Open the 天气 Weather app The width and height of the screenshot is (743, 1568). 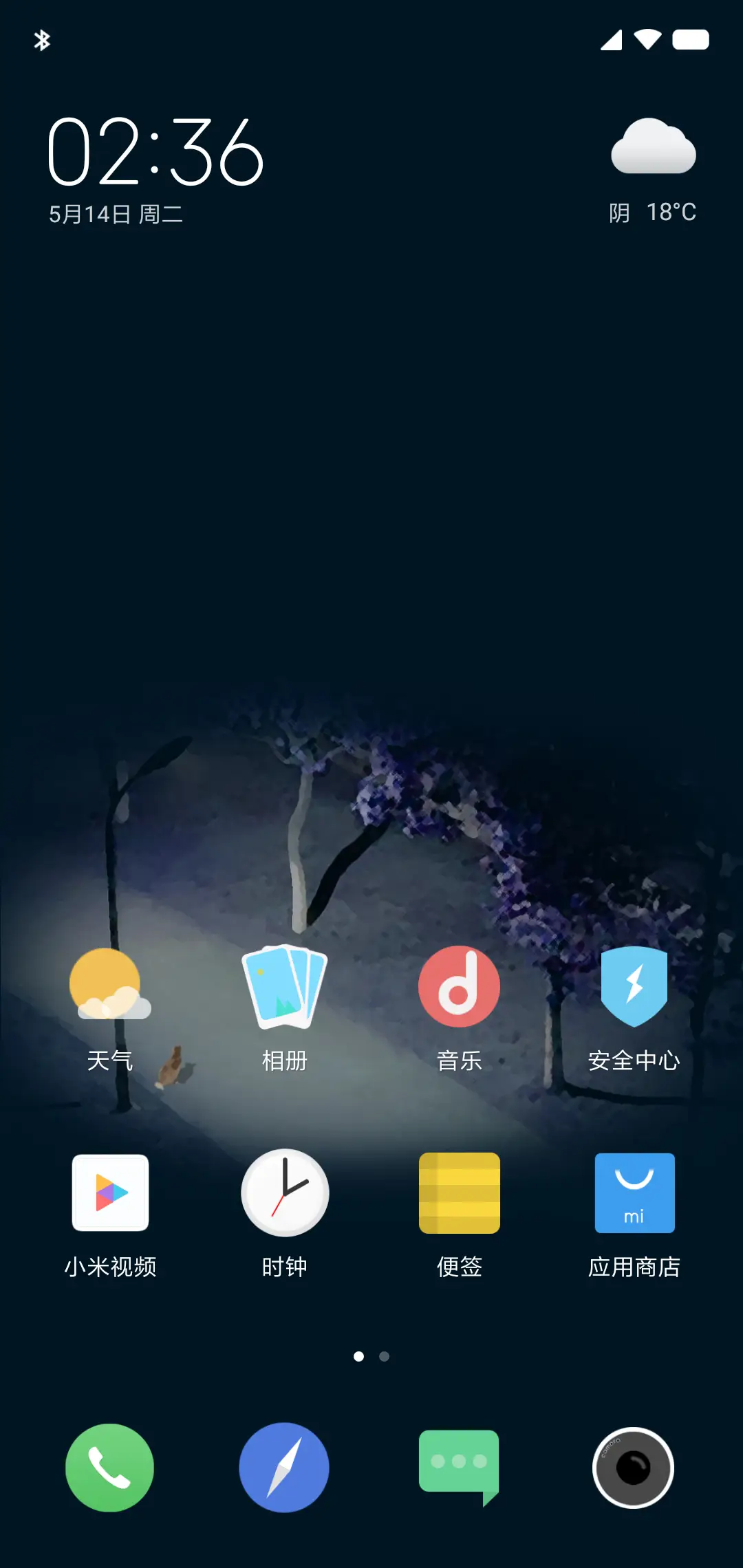pos(110,987)
